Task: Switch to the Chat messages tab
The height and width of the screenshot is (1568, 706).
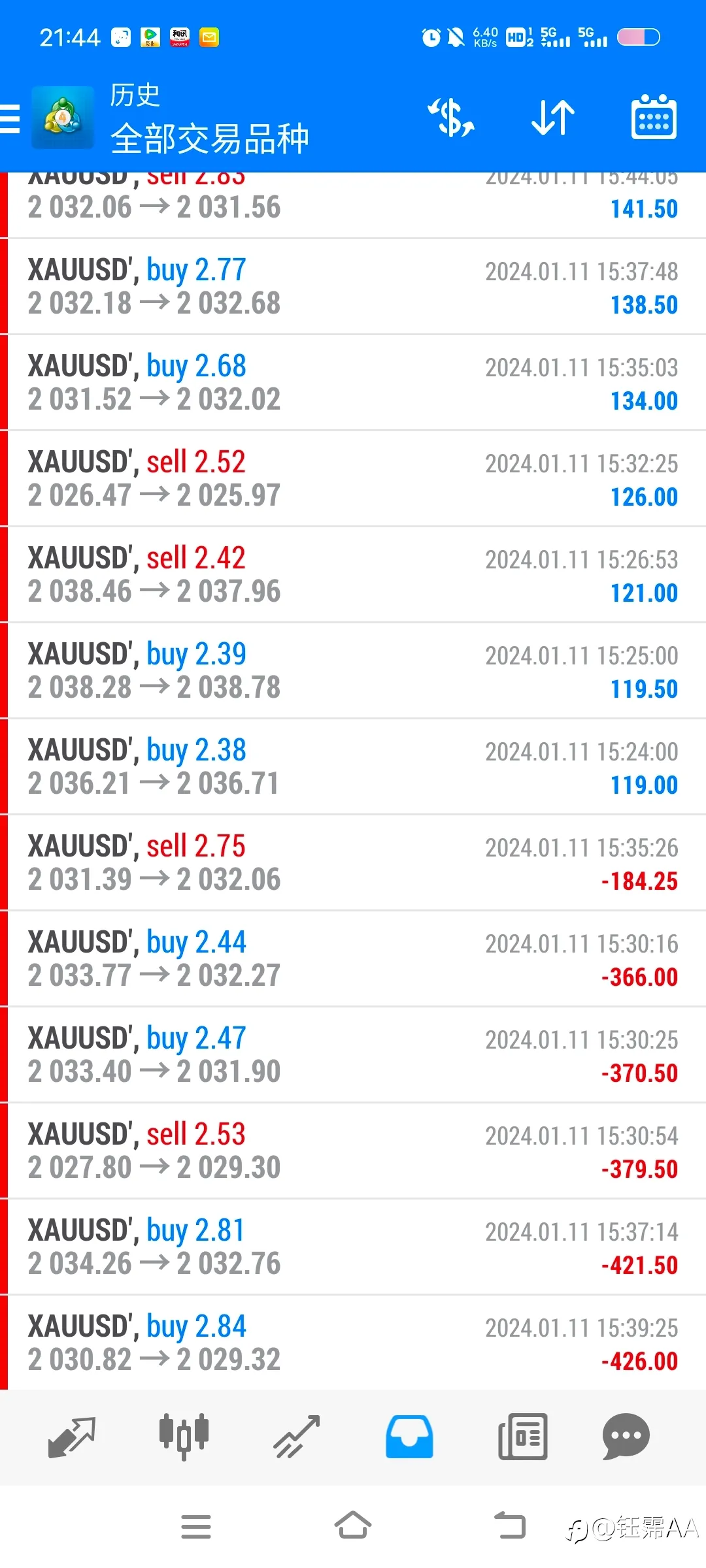Action: point(626,1437)
